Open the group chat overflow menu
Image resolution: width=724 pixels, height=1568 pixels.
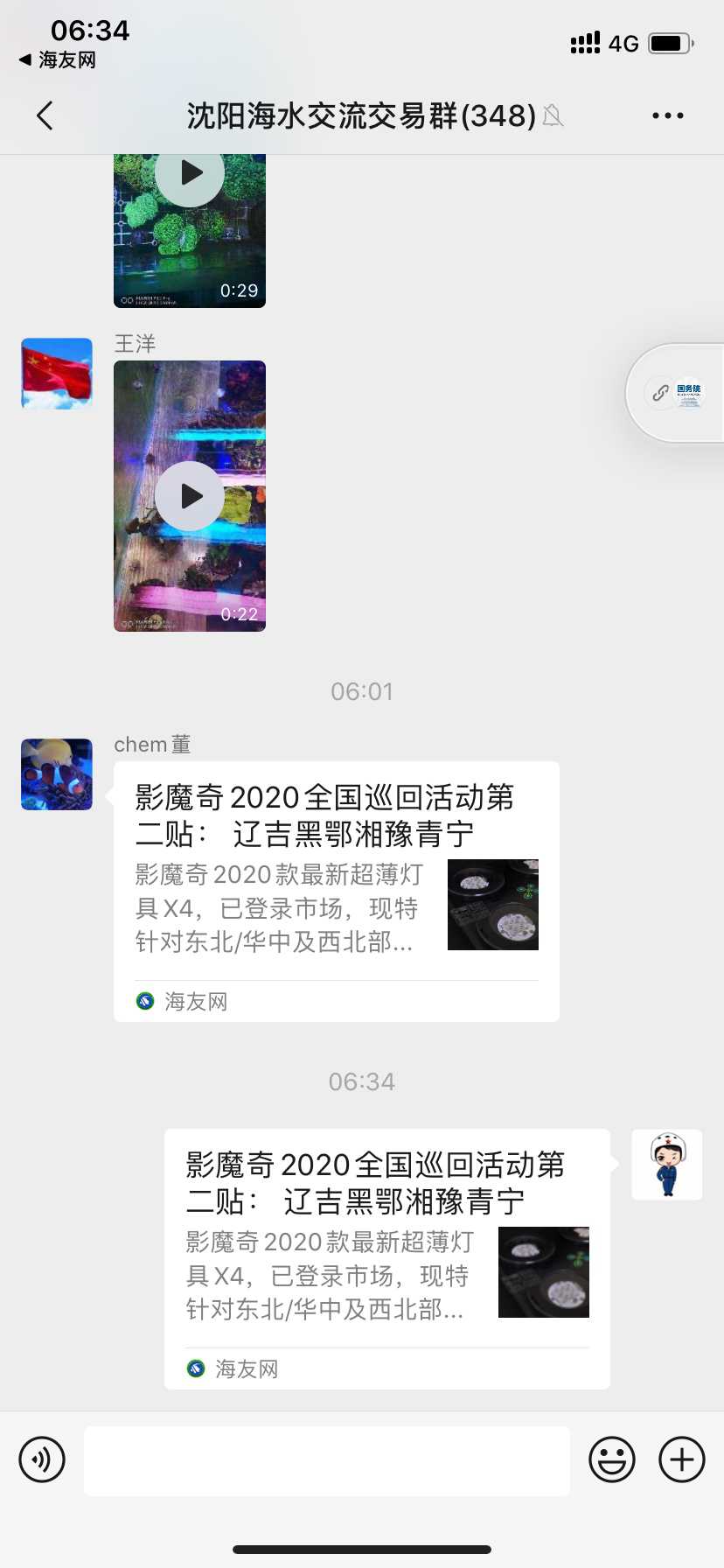(x=667, y=115)
